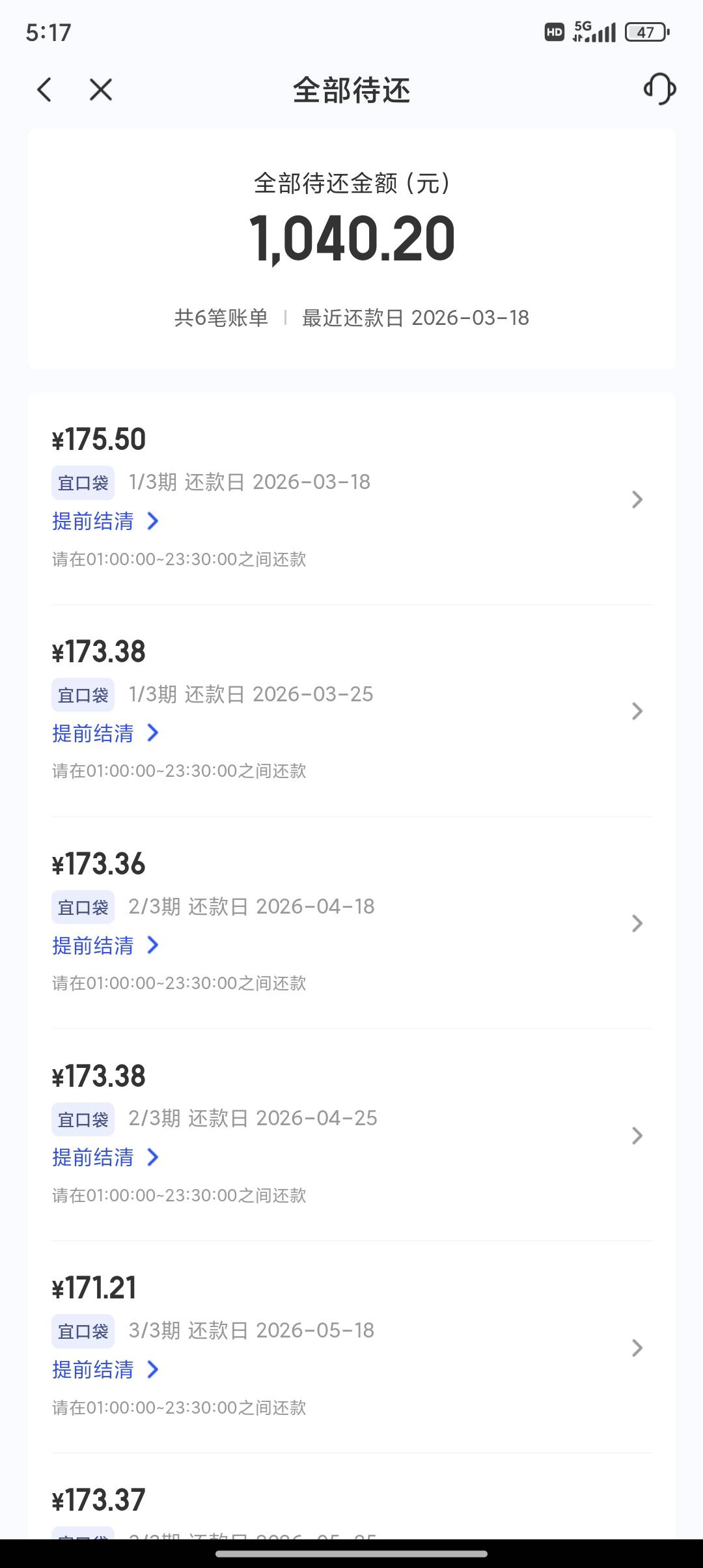Close the page with the X icon
Image resolution: width=703 pixels, height=1568 pixels.
pos(101,90)
